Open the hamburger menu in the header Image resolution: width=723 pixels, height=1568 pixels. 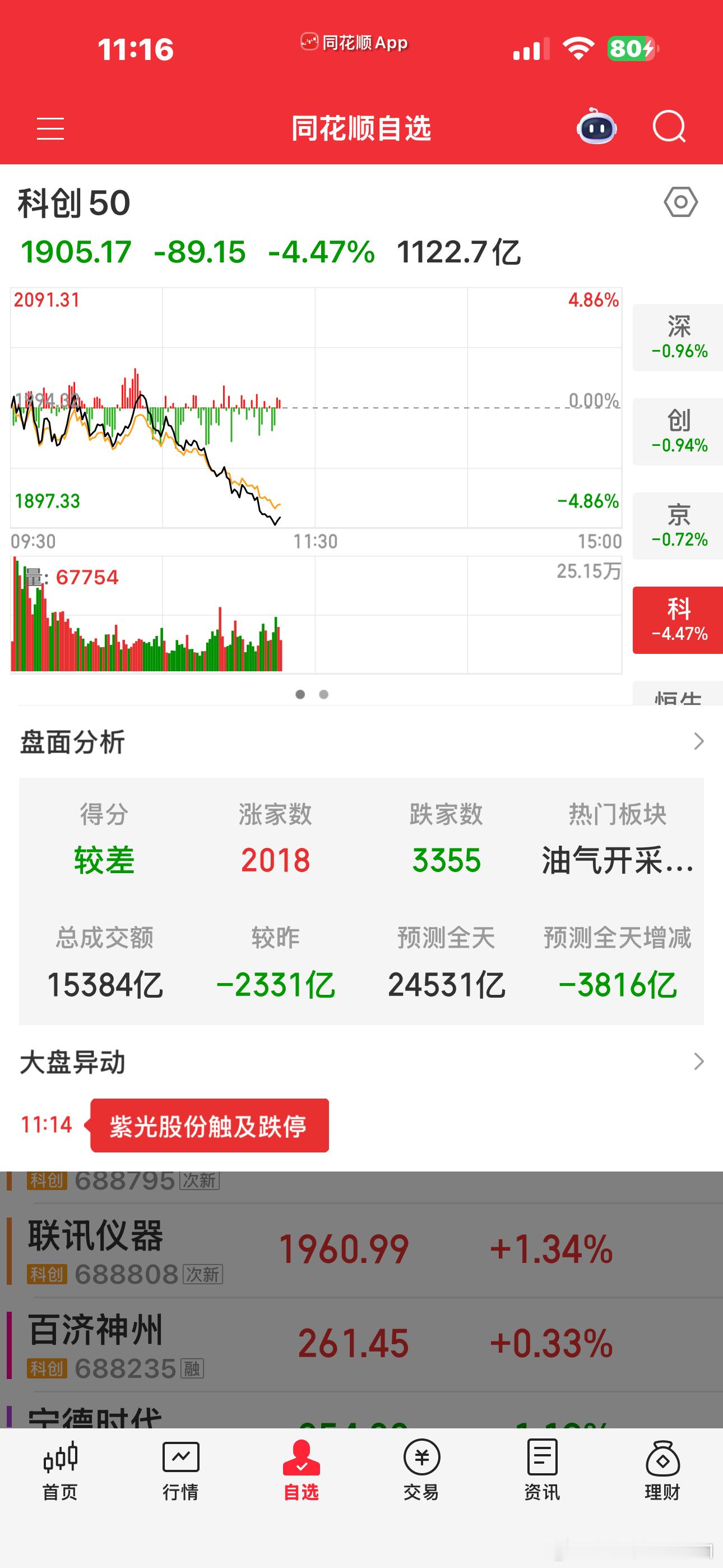pyautogui.click(x=50, y=128)
